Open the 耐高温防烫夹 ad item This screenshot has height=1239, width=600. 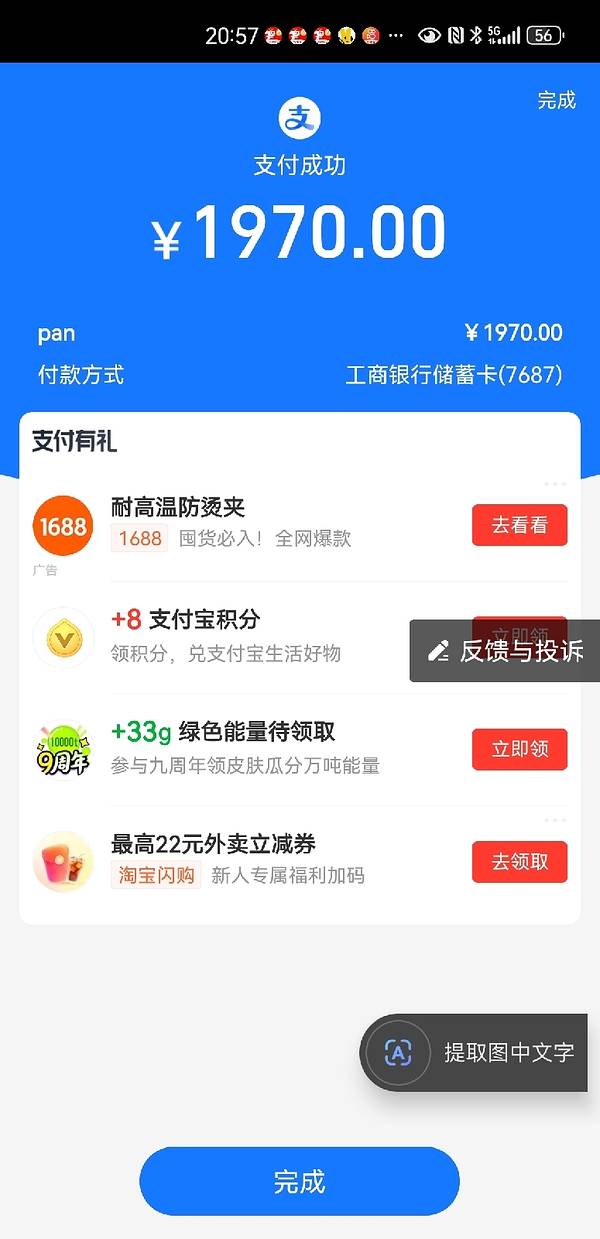pos(230,523)
